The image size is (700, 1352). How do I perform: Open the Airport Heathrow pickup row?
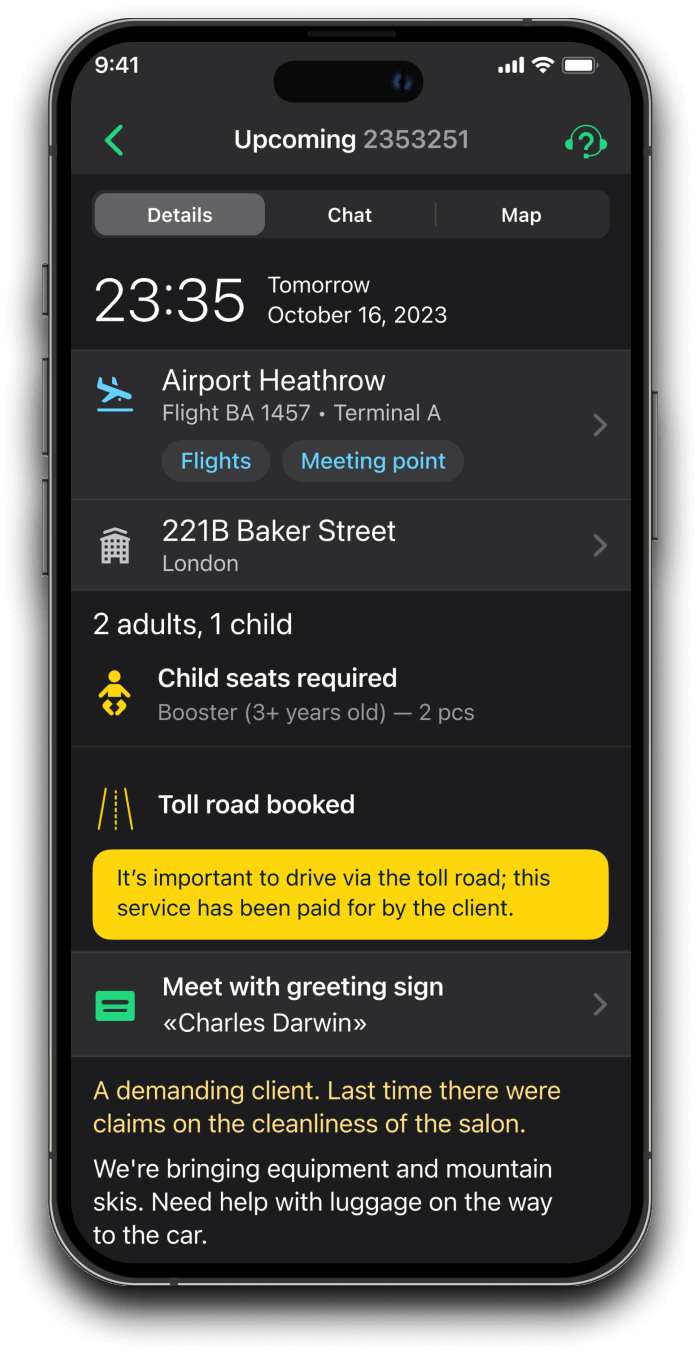(350, 395)
